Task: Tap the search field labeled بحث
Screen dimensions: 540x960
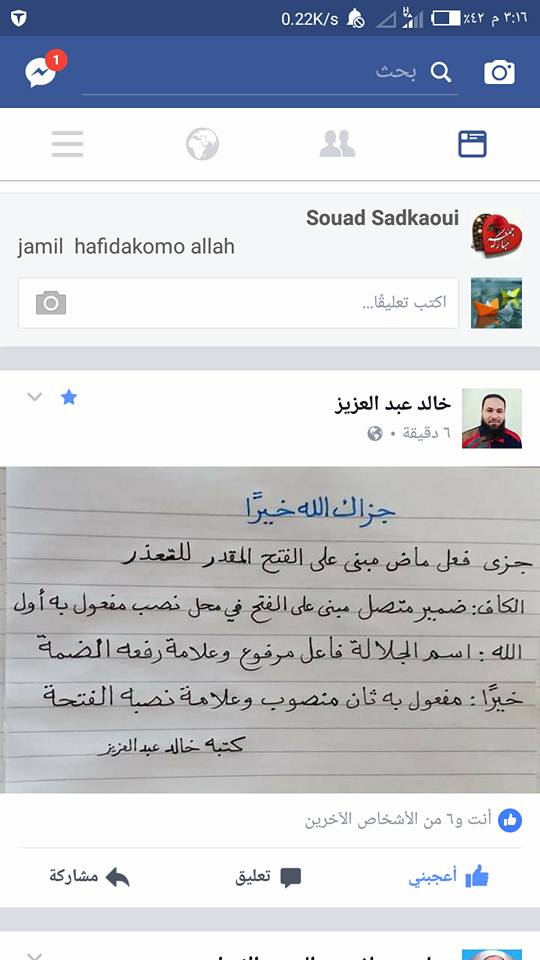Action: [270, 73]
